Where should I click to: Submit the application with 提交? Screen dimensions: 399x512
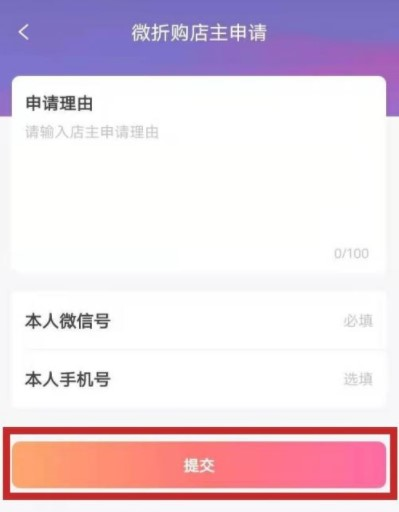point(199,464)
